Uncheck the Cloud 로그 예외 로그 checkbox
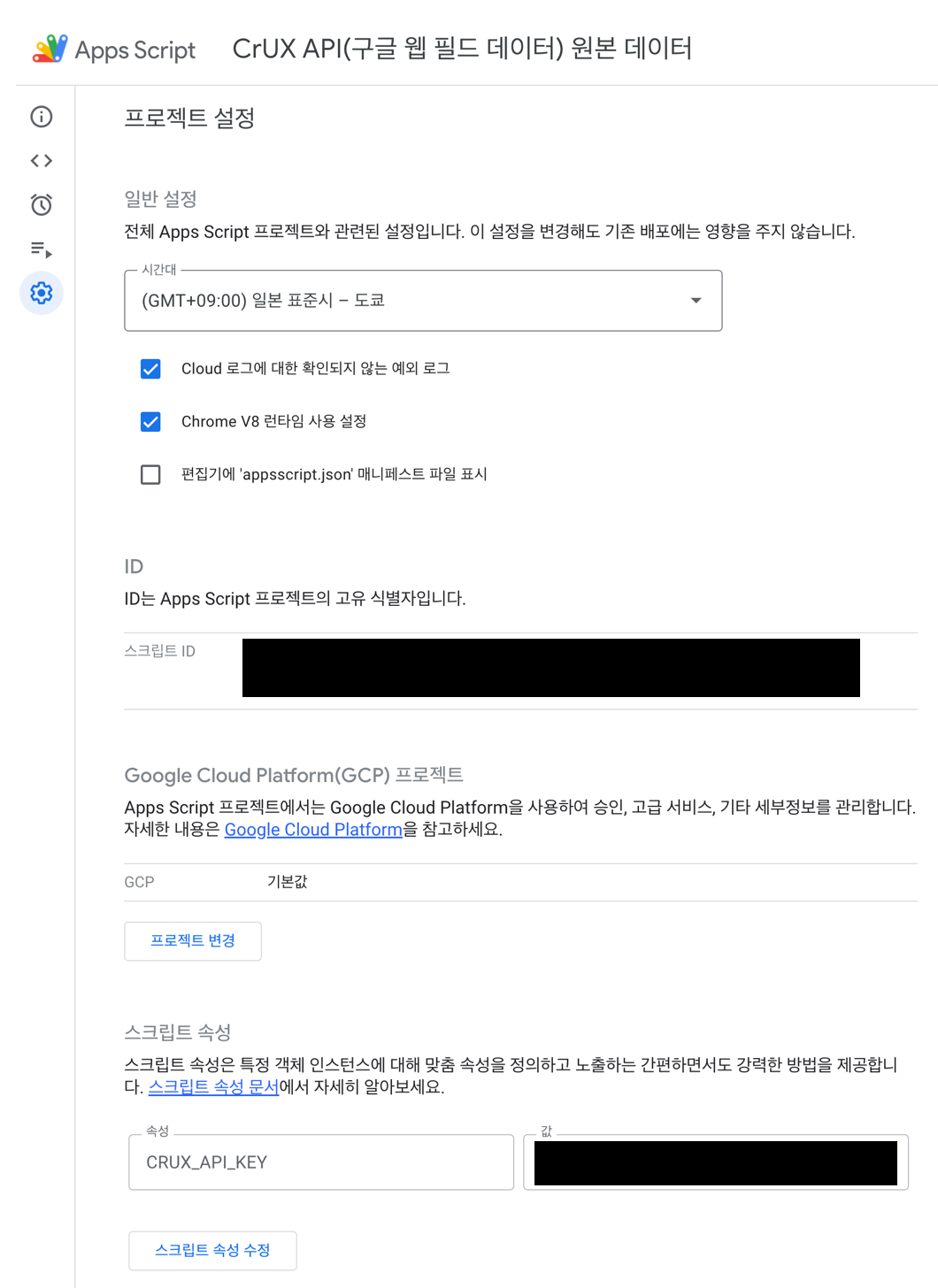Viewport: 938px width, 1288px height. [151, 369]
